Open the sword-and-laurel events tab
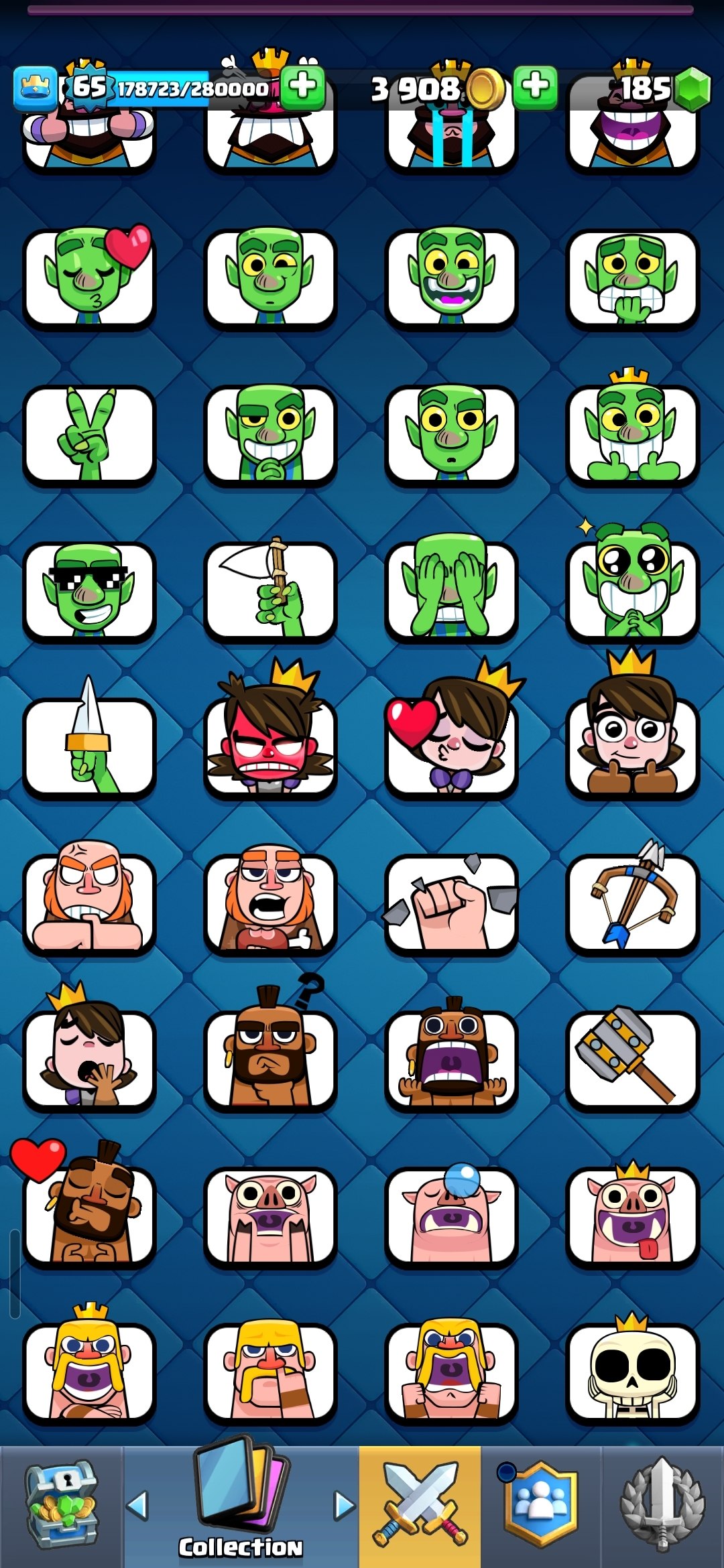Screen dimensions: 724x1568 point(662,1506)
